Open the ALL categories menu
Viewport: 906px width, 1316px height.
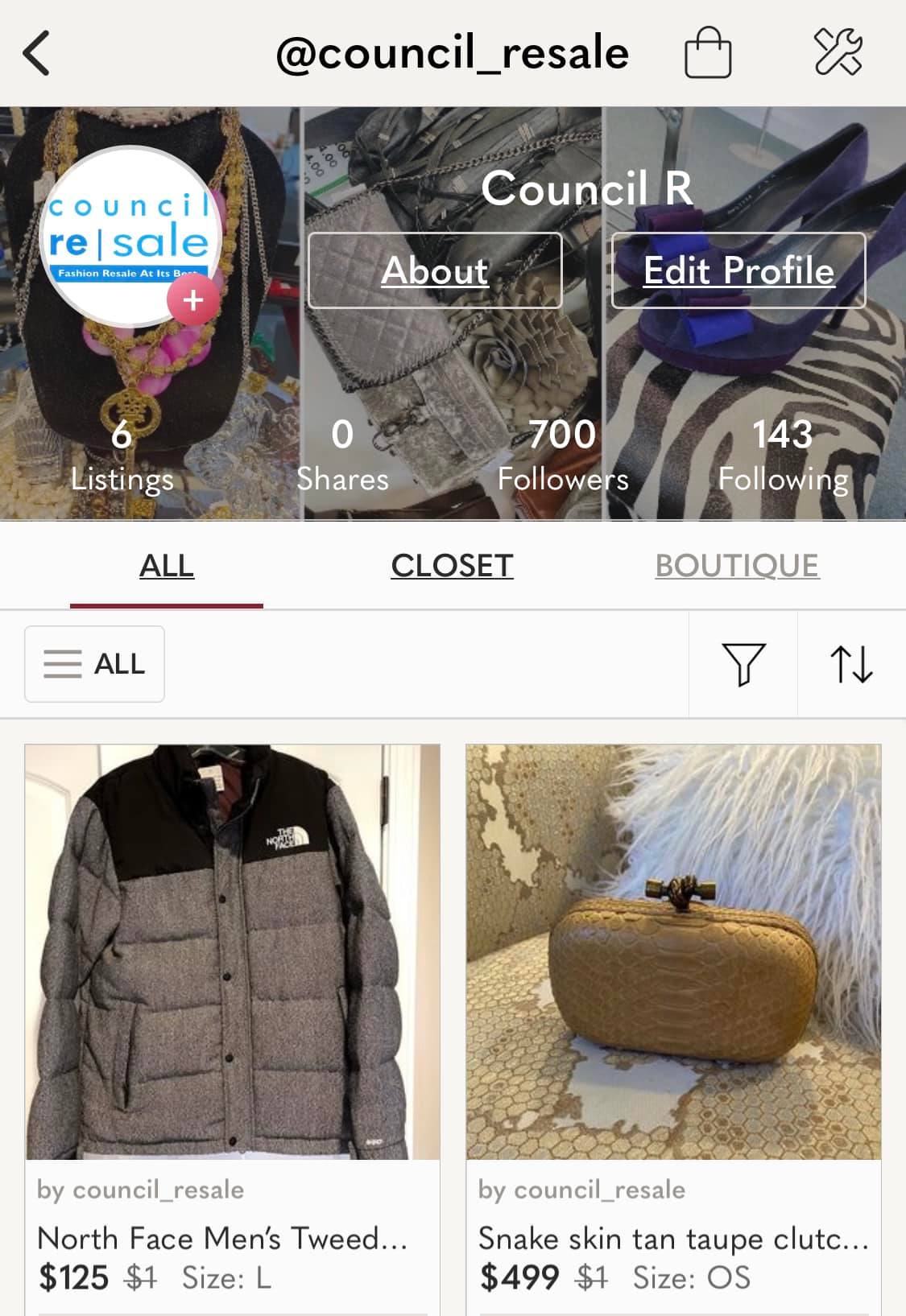point(95,664)
